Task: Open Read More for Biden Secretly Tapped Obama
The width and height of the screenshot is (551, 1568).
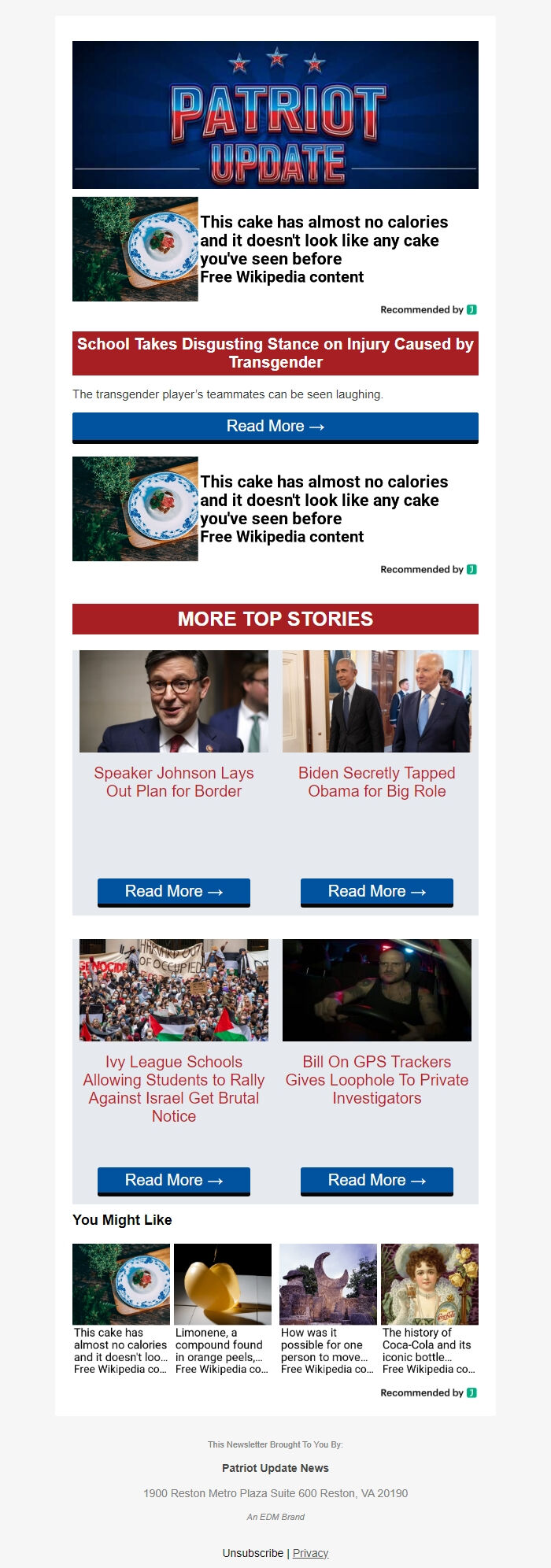Action: [x=376, y=891]
